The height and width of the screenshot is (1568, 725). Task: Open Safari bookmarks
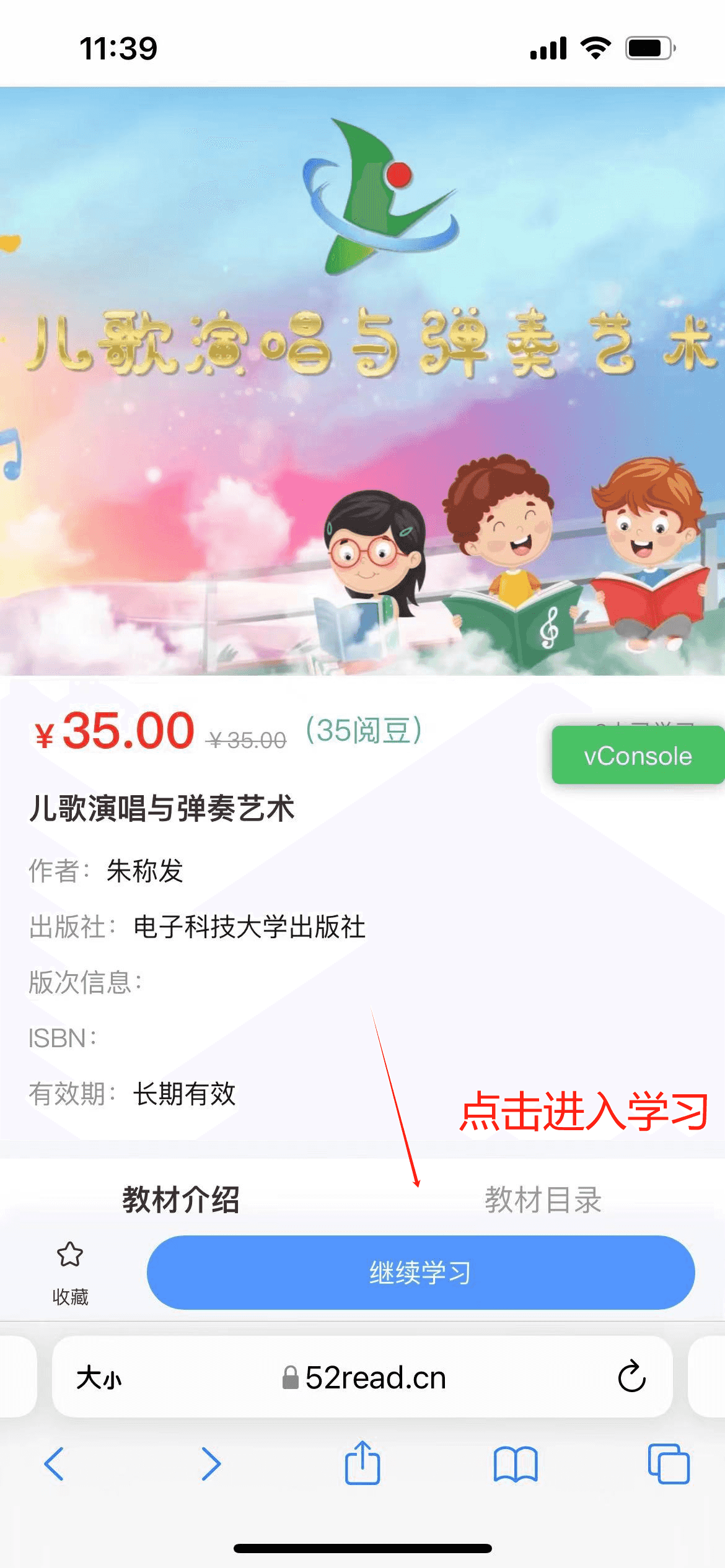point(516,1464)
